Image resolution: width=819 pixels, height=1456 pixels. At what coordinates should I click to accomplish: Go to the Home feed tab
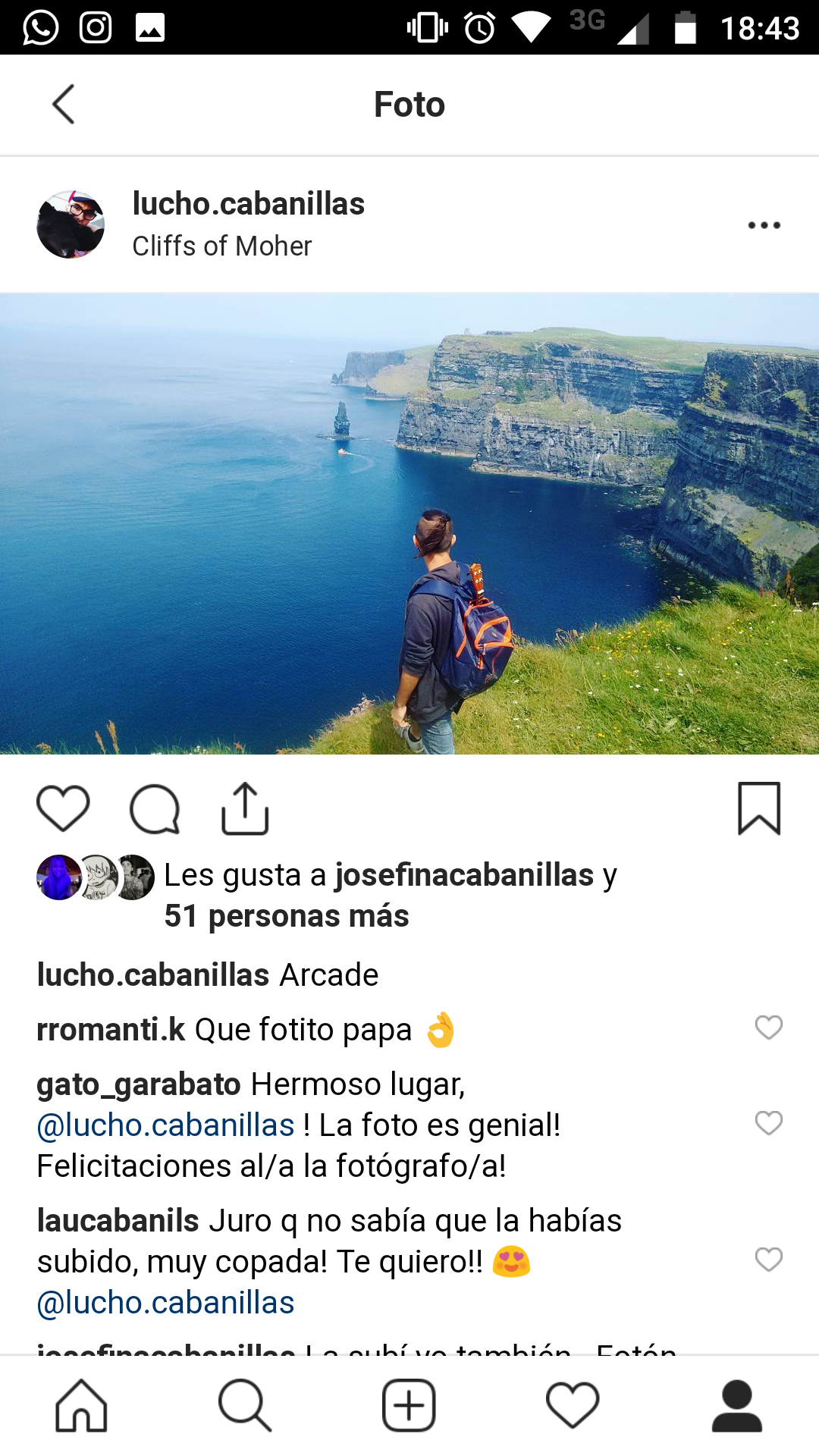click(81, 1406)
